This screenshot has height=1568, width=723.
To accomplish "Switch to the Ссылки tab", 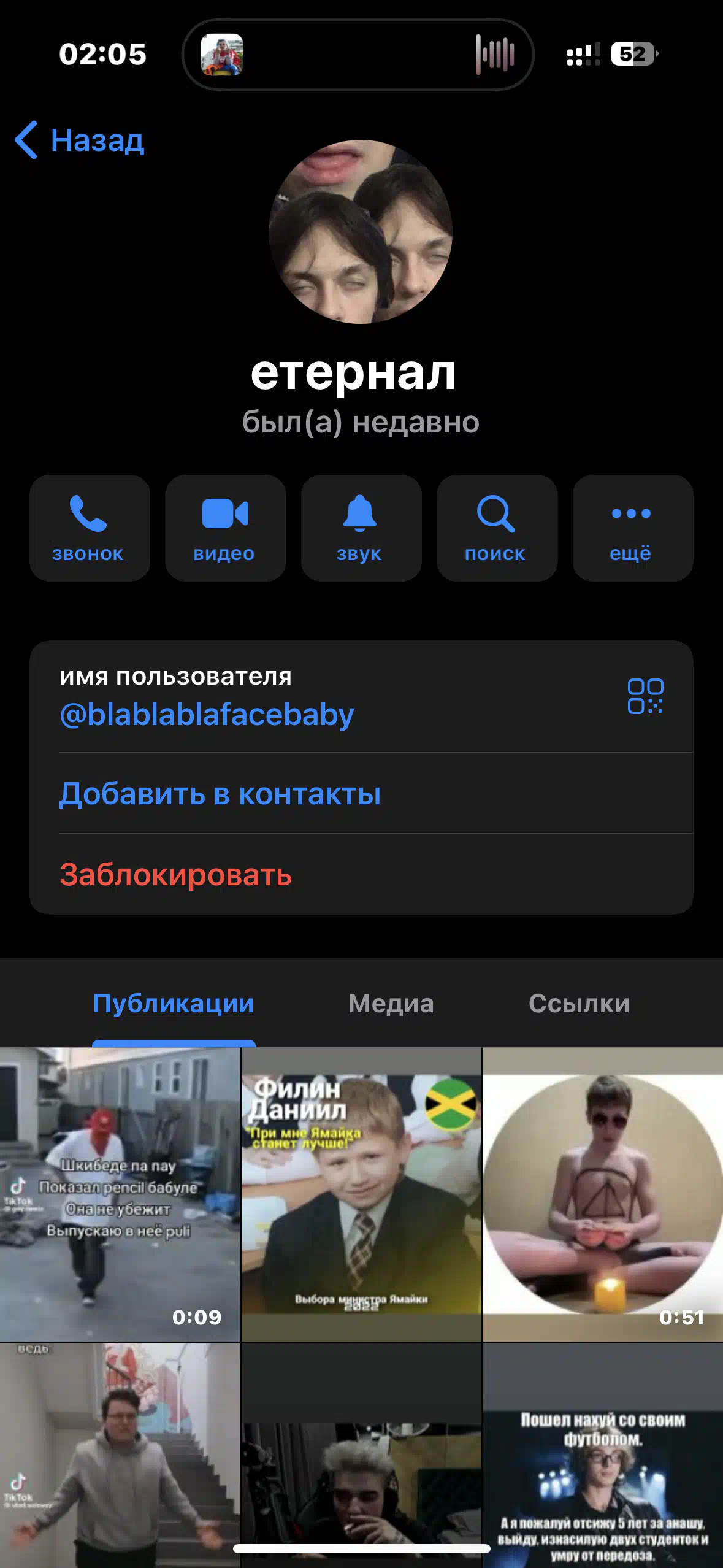I will [579, 1004].
